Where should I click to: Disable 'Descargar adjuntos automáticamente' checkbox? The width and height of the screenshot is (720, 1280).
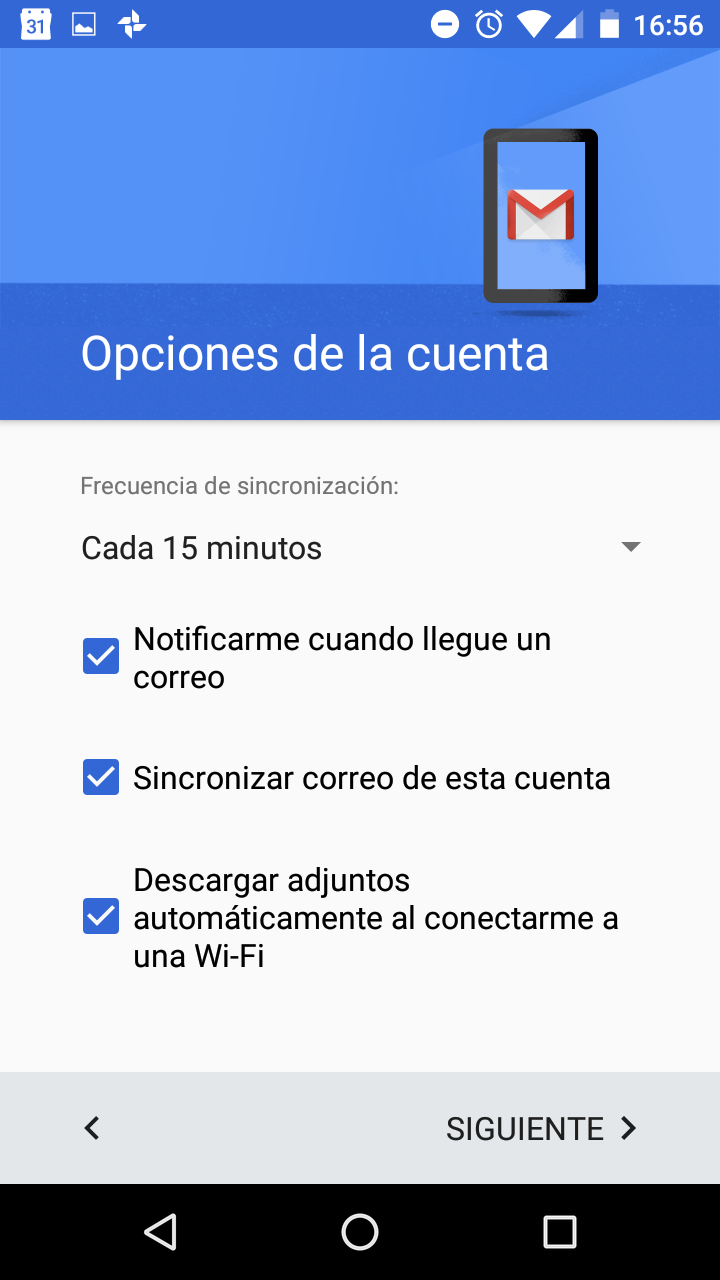(101, 916)
